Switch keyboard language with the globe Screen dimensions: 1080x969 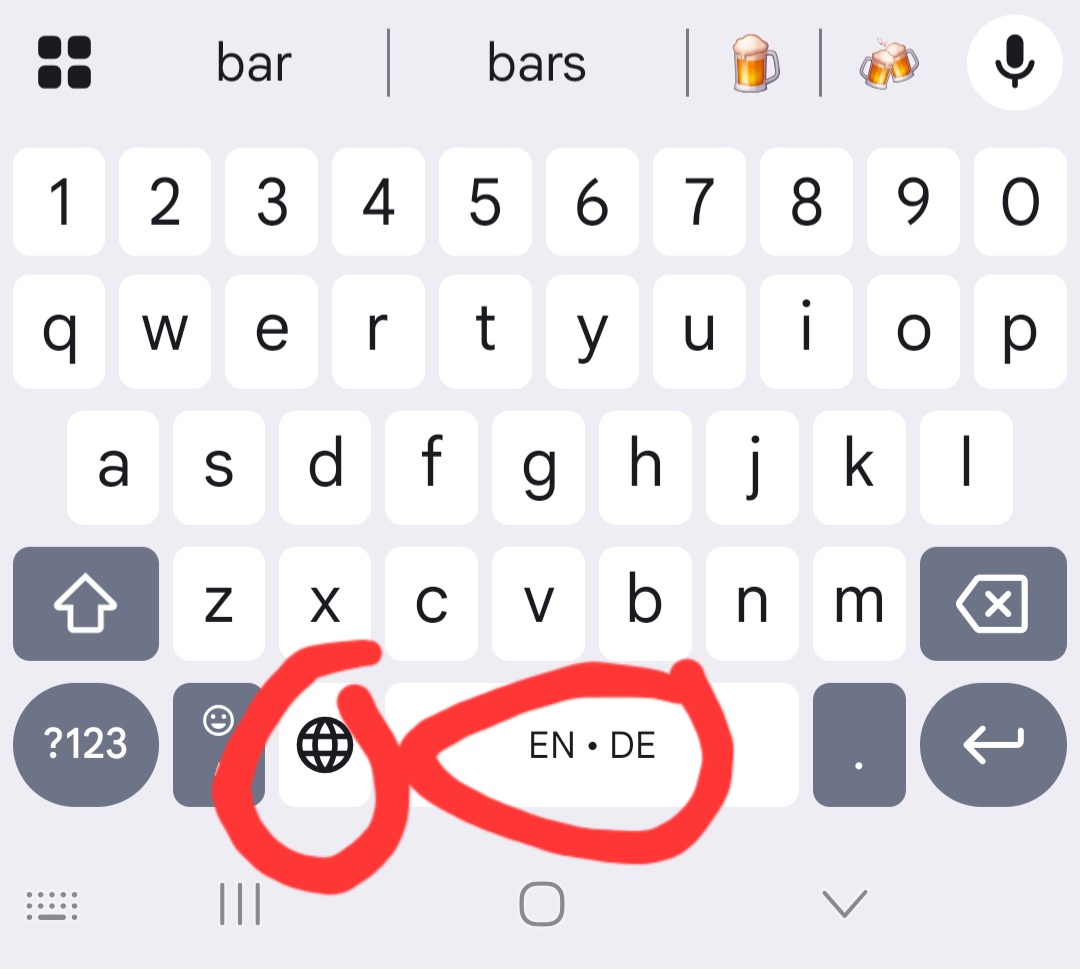pyautogui.click(x=325, y=745)
